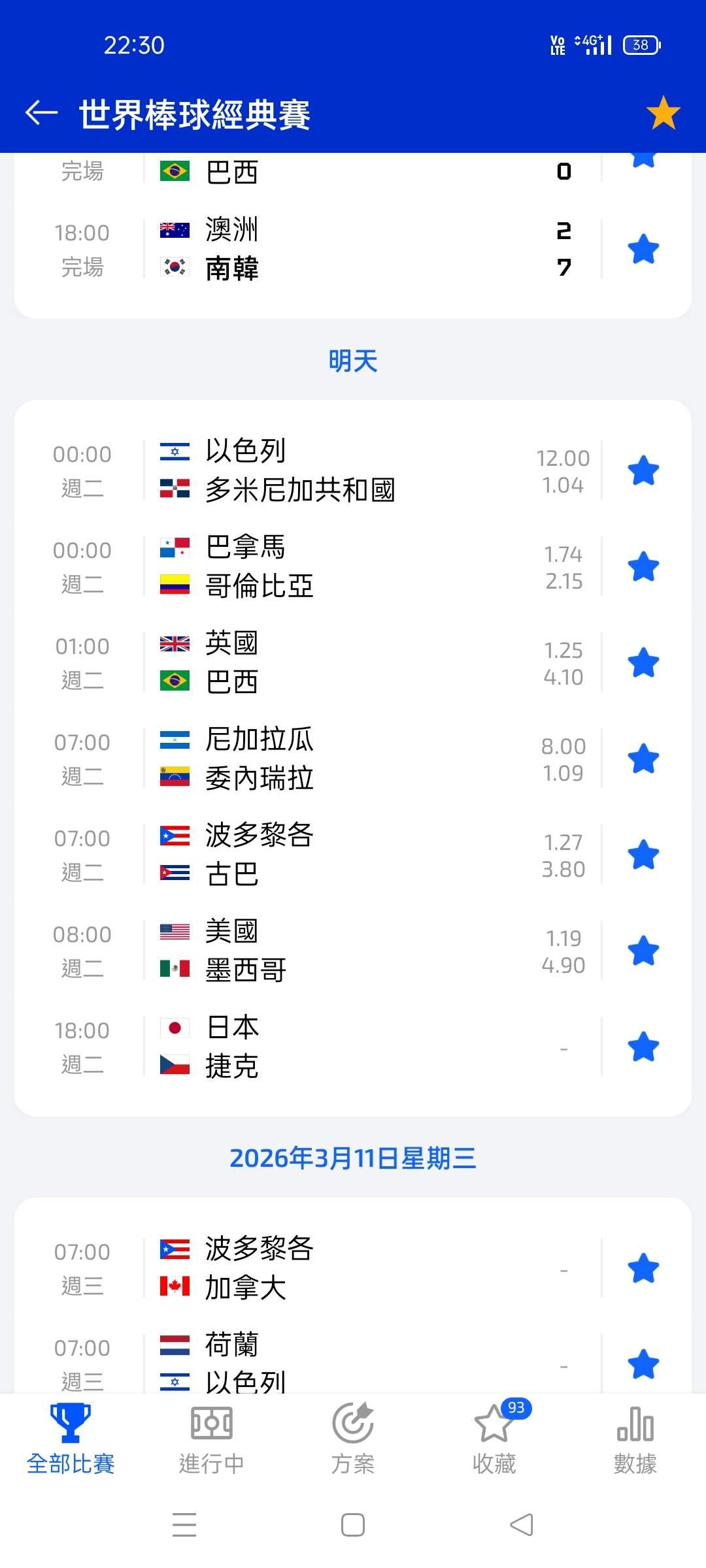706x1568 pixels.
Task: Tap the star for 巴拿馬 vs 哥倫比亞
Action: coord(643,566)
